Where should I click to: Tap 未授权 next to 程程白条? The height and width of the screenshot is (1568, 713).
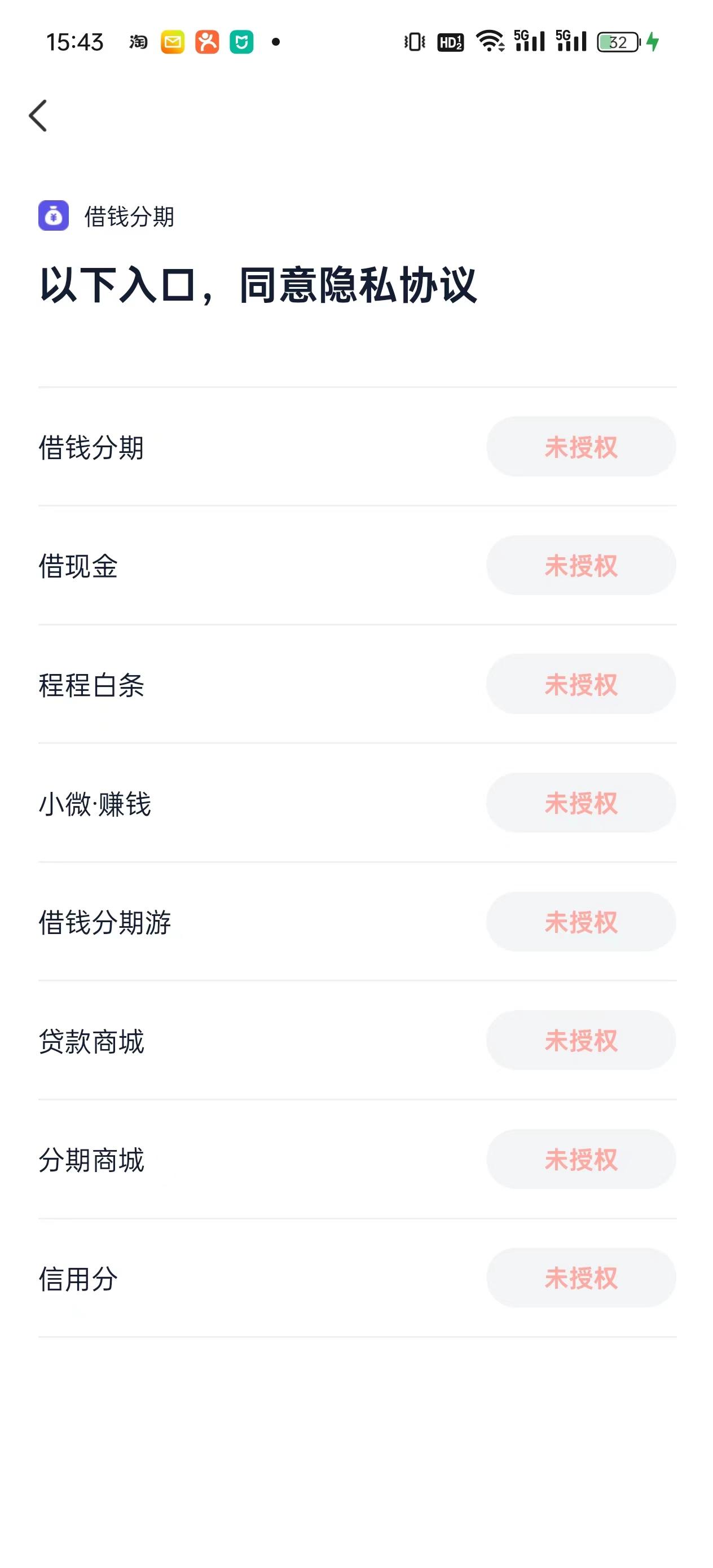click(x=581, y=684)
